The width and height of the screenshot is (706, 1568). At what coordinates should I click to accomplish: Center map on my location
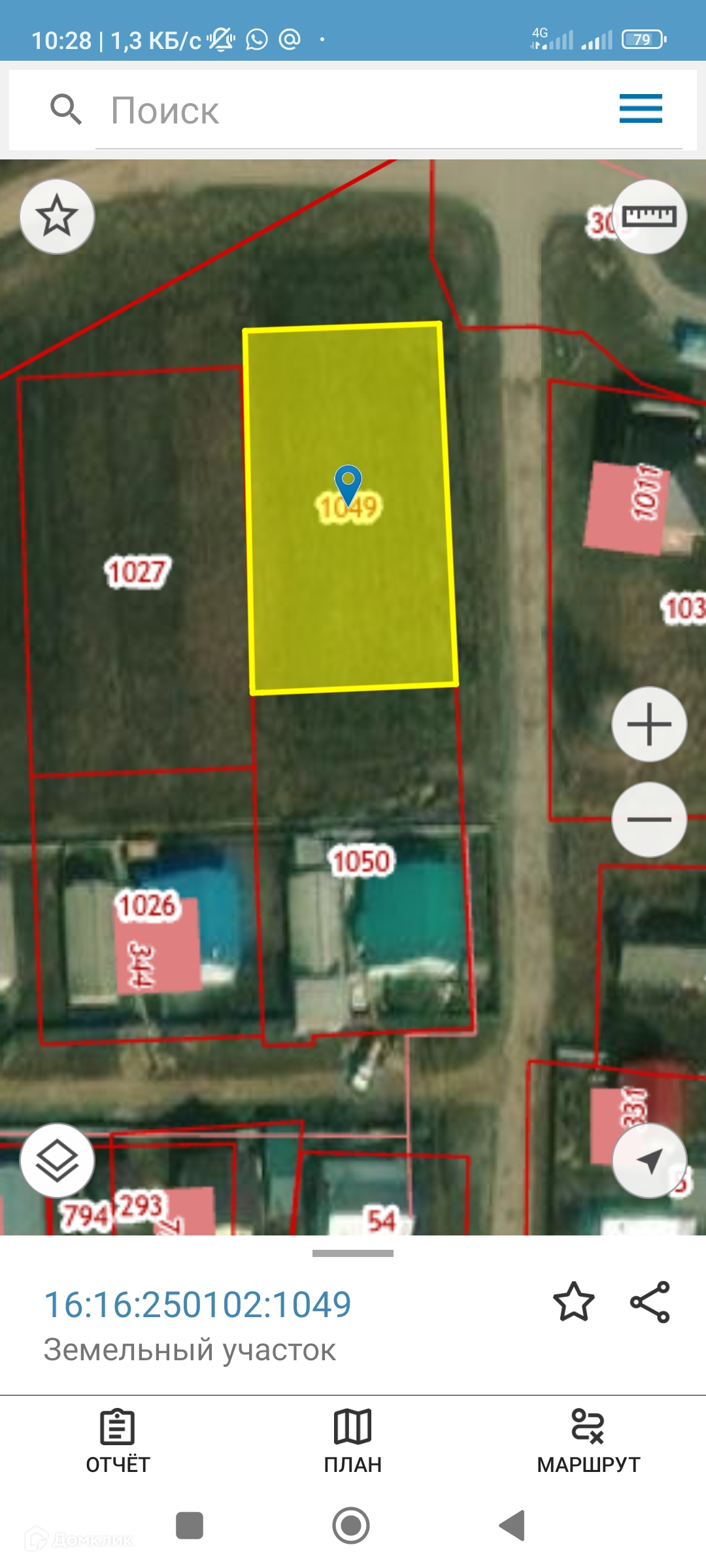(x=648, y=1160)
